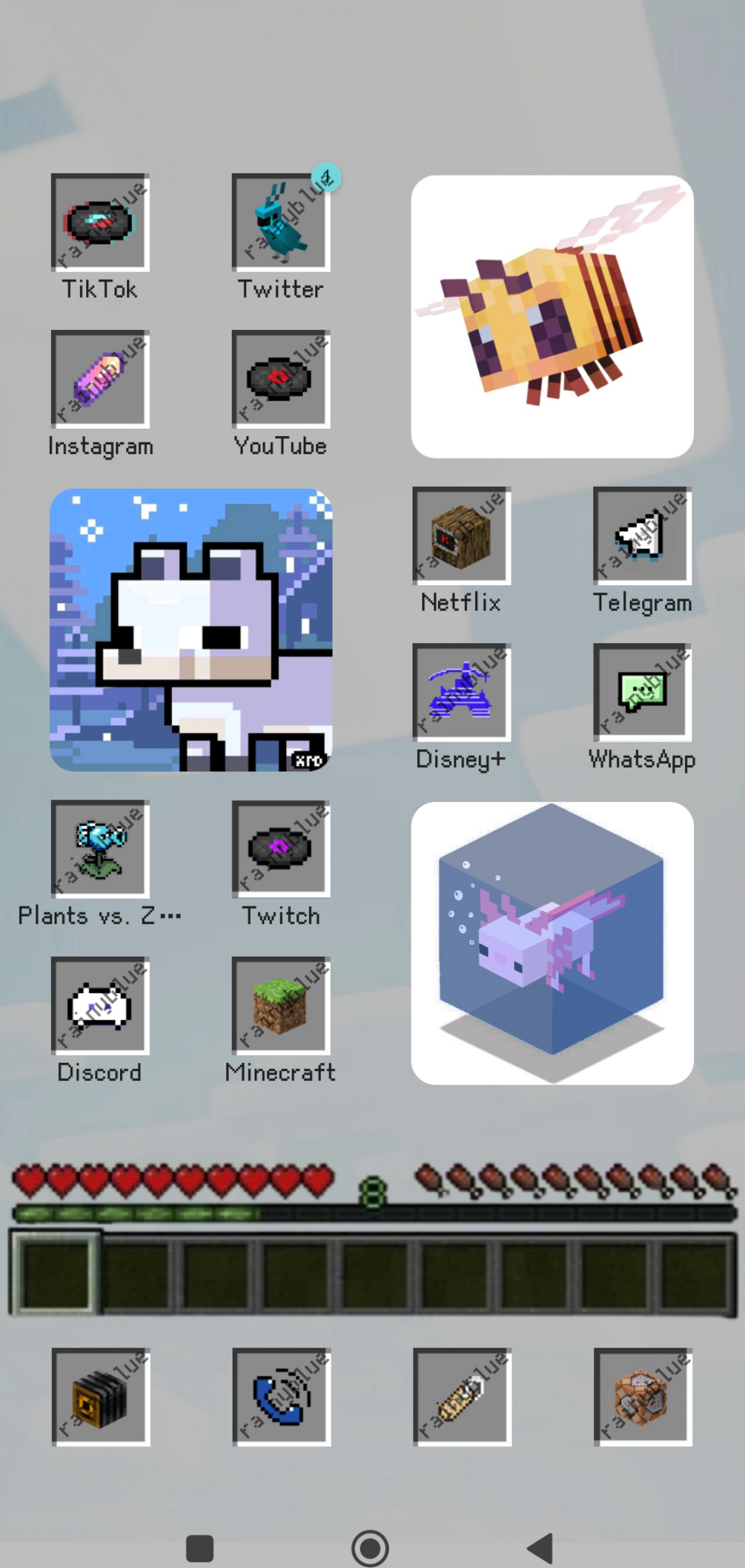Launch Discord

[100, 1006]
